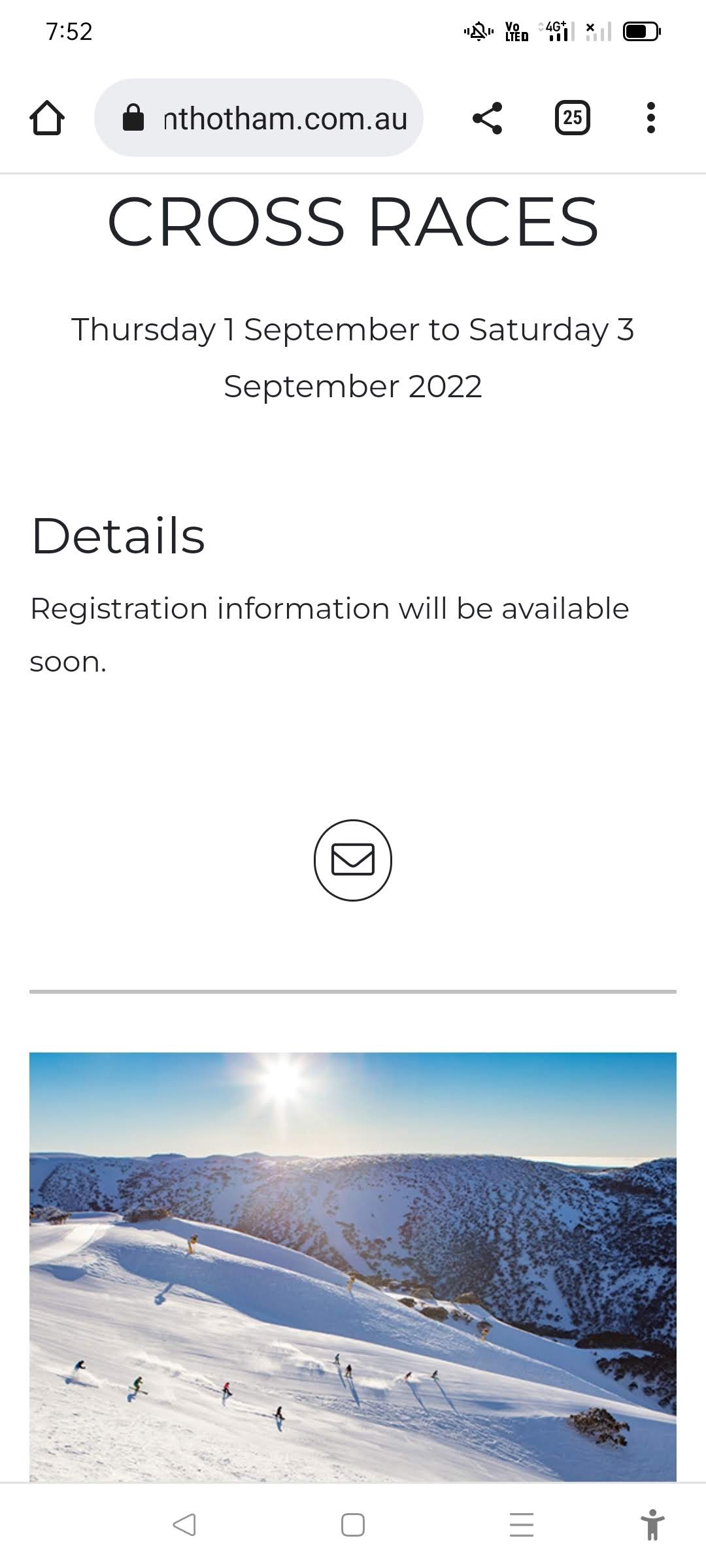Go to the browser home page

point(47,118)
